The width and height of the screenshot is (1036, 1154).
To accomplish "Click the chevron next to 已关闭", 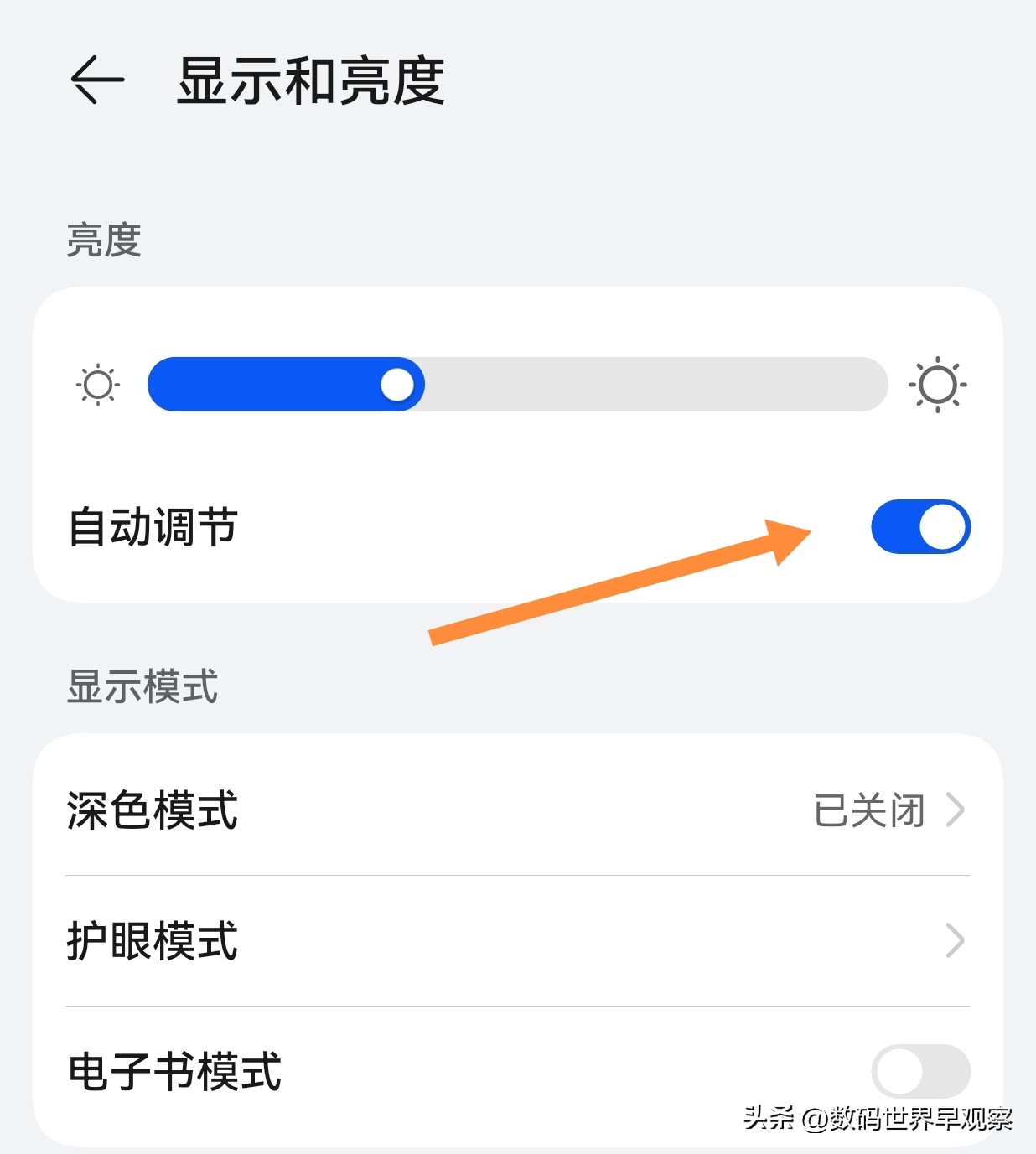I will (956, 810).
